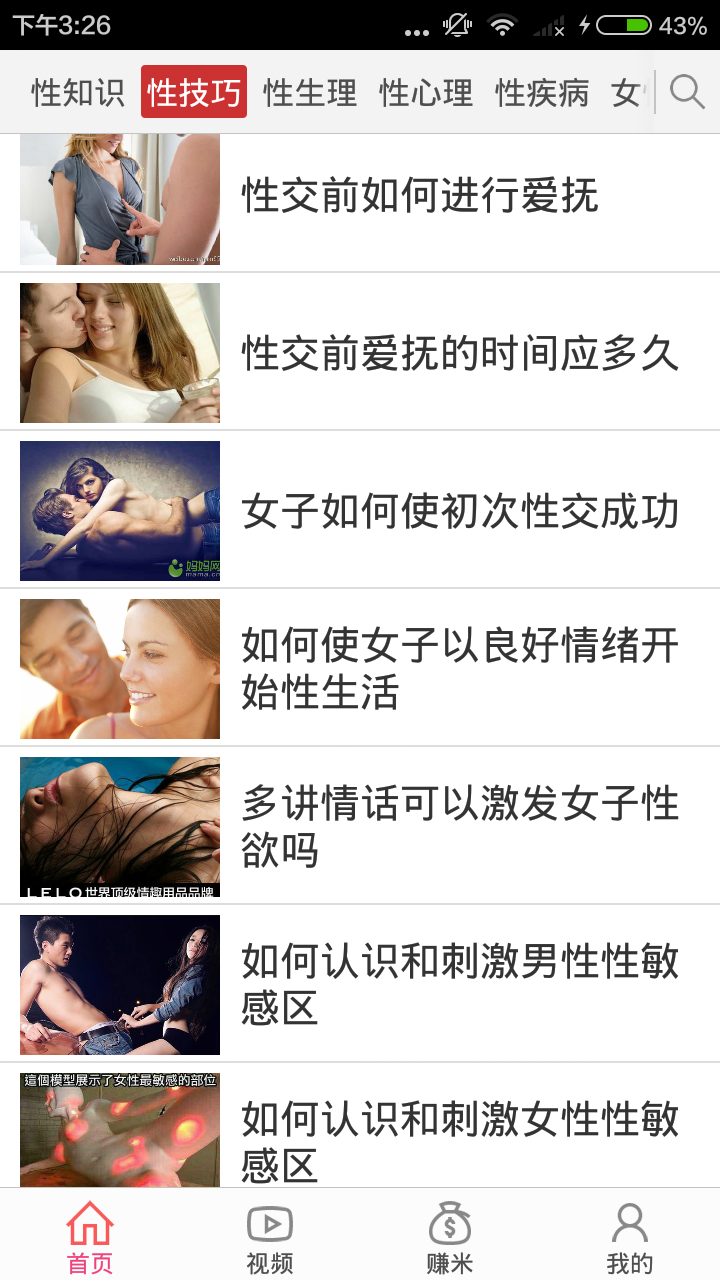Screen dimensions: 720x1280
Task: Tap the highlighted 性技巧 active tab
Action: click(194, 92)
